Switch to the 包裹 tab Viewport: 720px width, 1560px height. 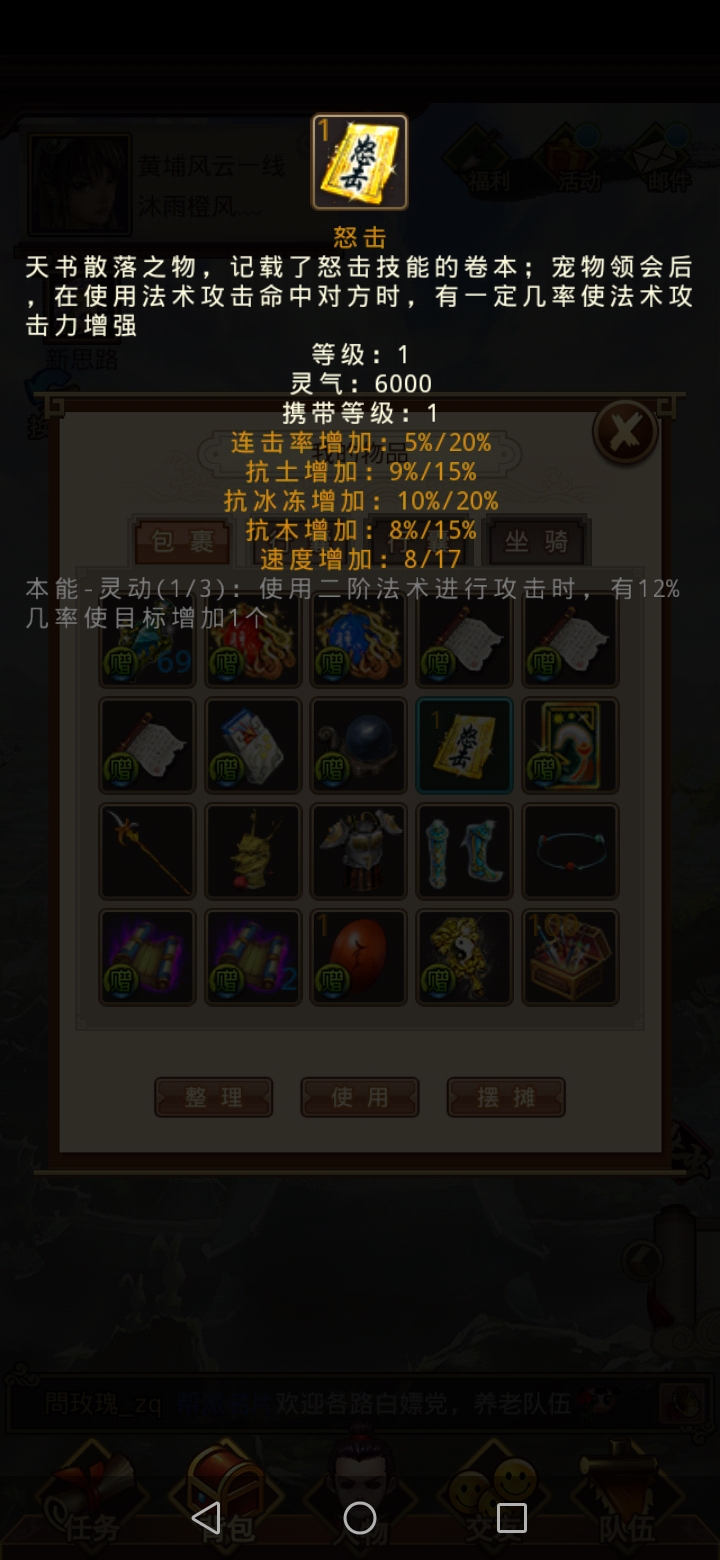[x=183, y=542]
